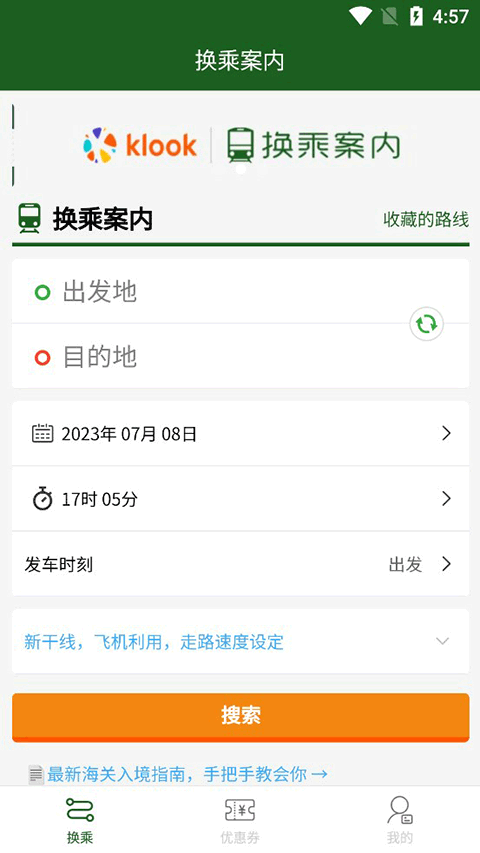The image size is (480, 853).
Task: Open 发车时刻 departure/arrival option
Action: click(x=241, y=564)
